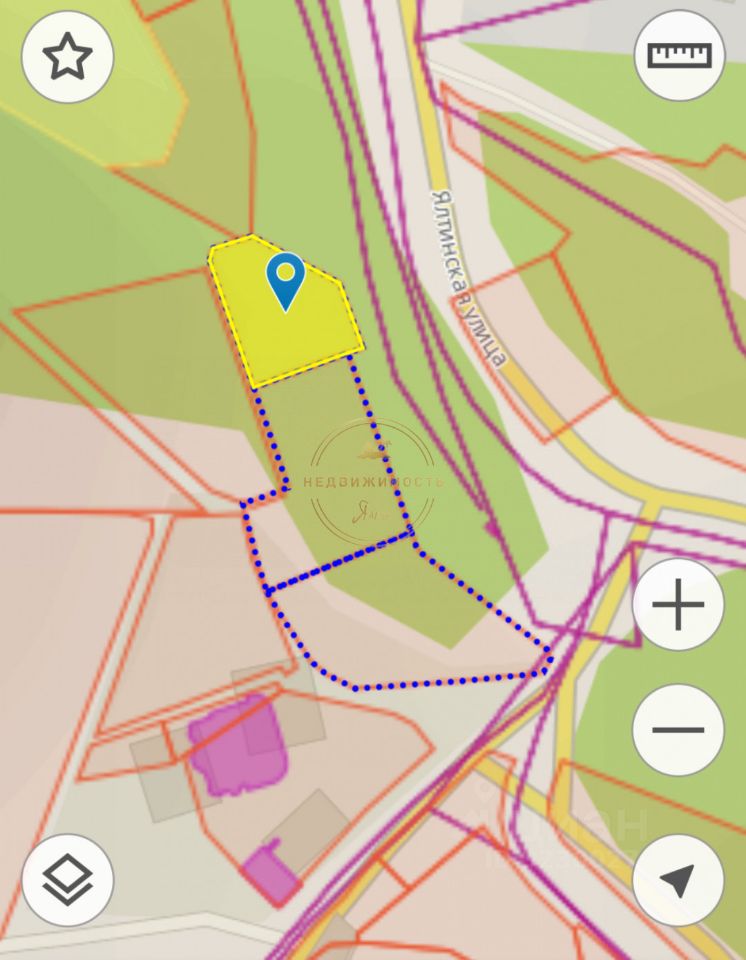Image resolution: width=746 pixels, height=960 pixels.
Task: Center map on my location arrow
Action: click(x=678, y=880)
